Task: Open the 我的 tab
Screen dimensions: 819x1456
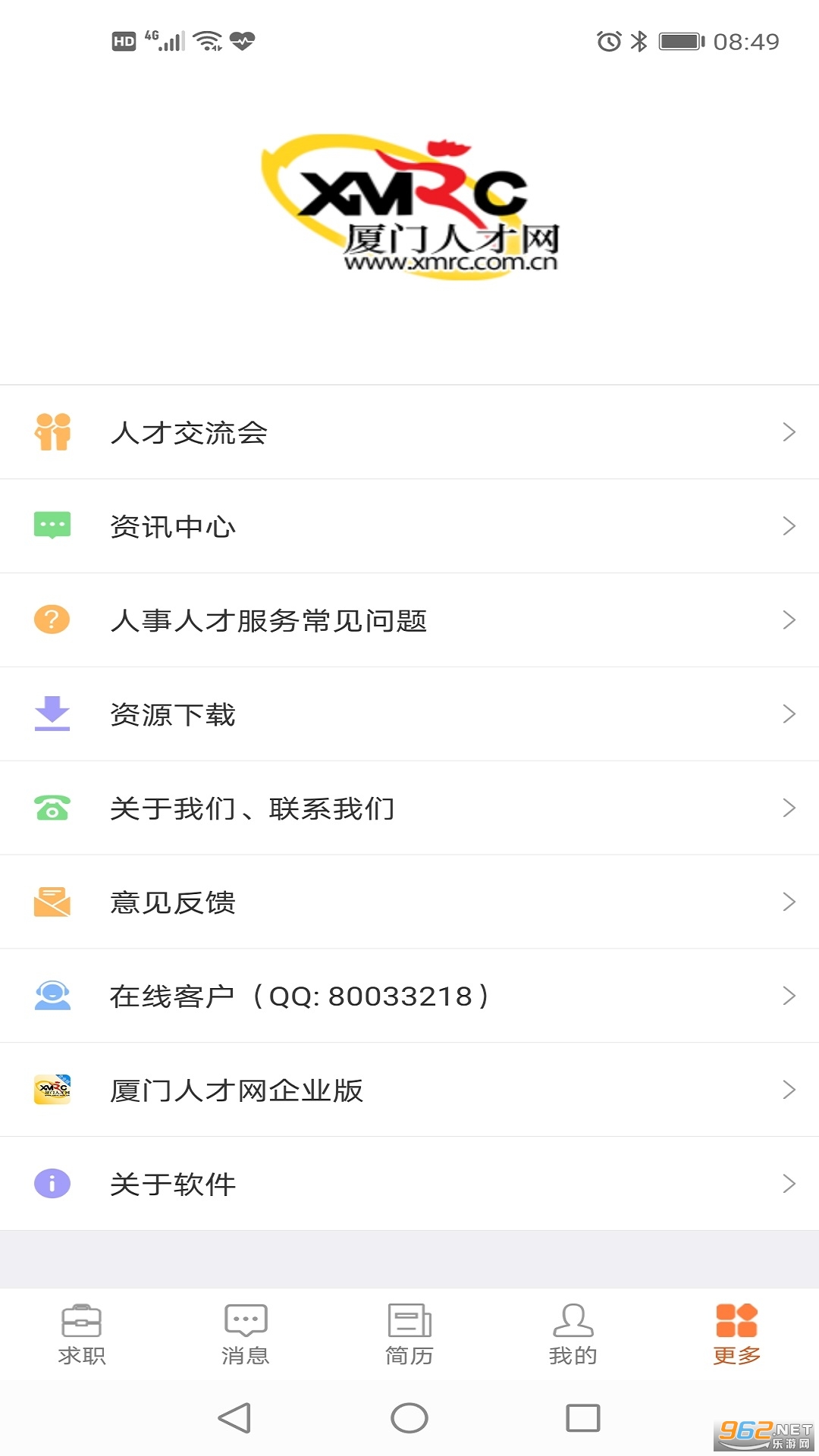Action: point(573,1335)
